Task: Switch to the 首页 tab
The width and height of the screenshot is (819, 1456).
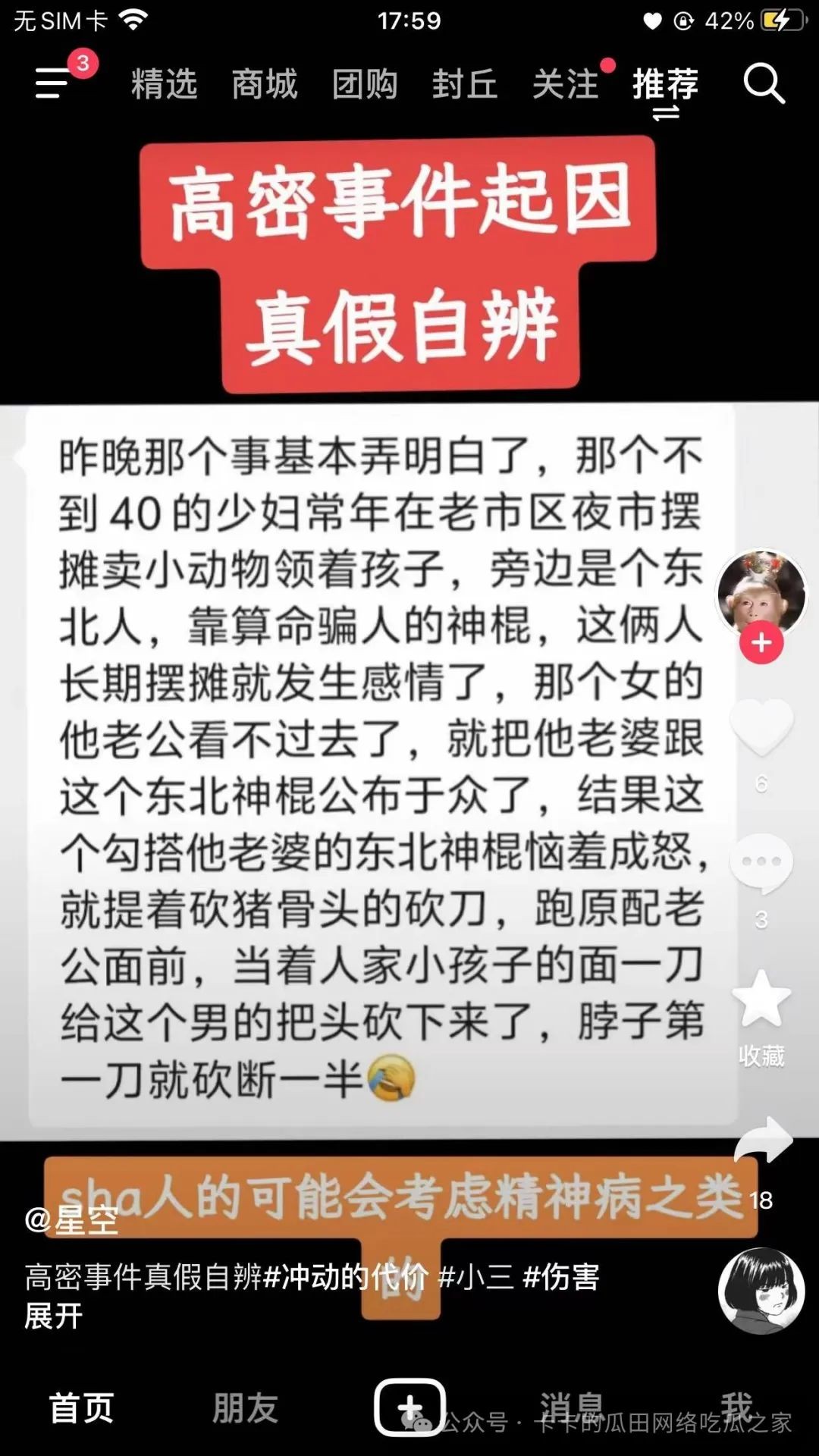Action: (81, 1408)
